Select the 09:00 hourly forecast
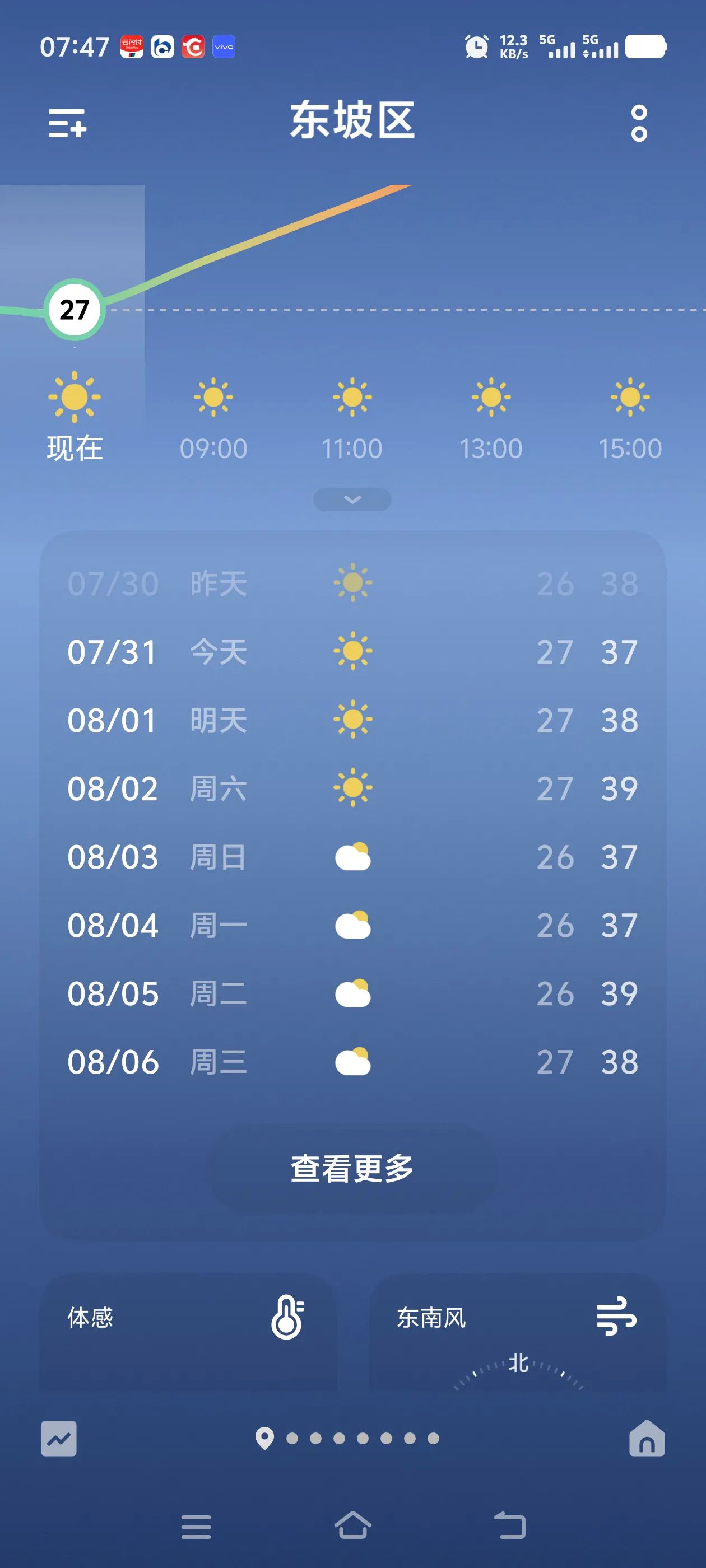The image size is (706, 1568). point(213,420)
